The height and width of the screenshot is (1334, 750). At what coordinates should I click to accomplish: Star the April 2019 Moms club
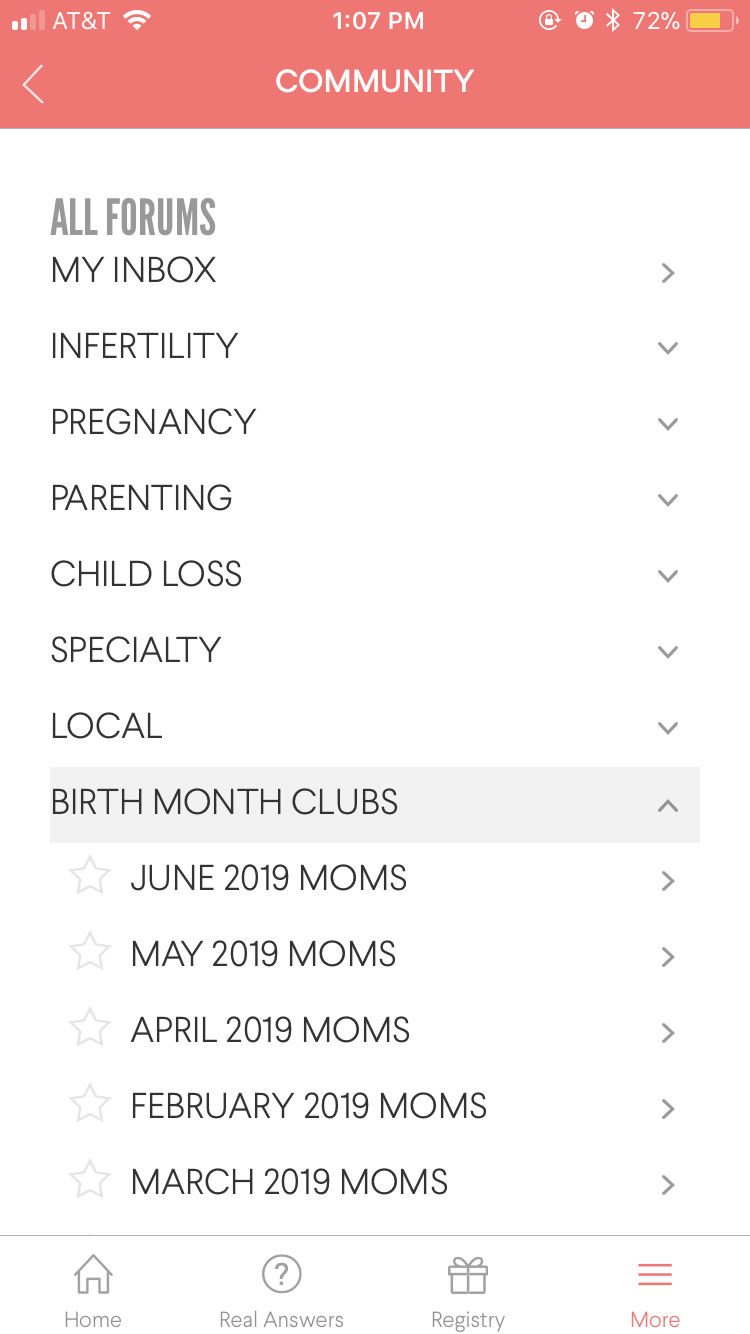[x=89, y=1029]
